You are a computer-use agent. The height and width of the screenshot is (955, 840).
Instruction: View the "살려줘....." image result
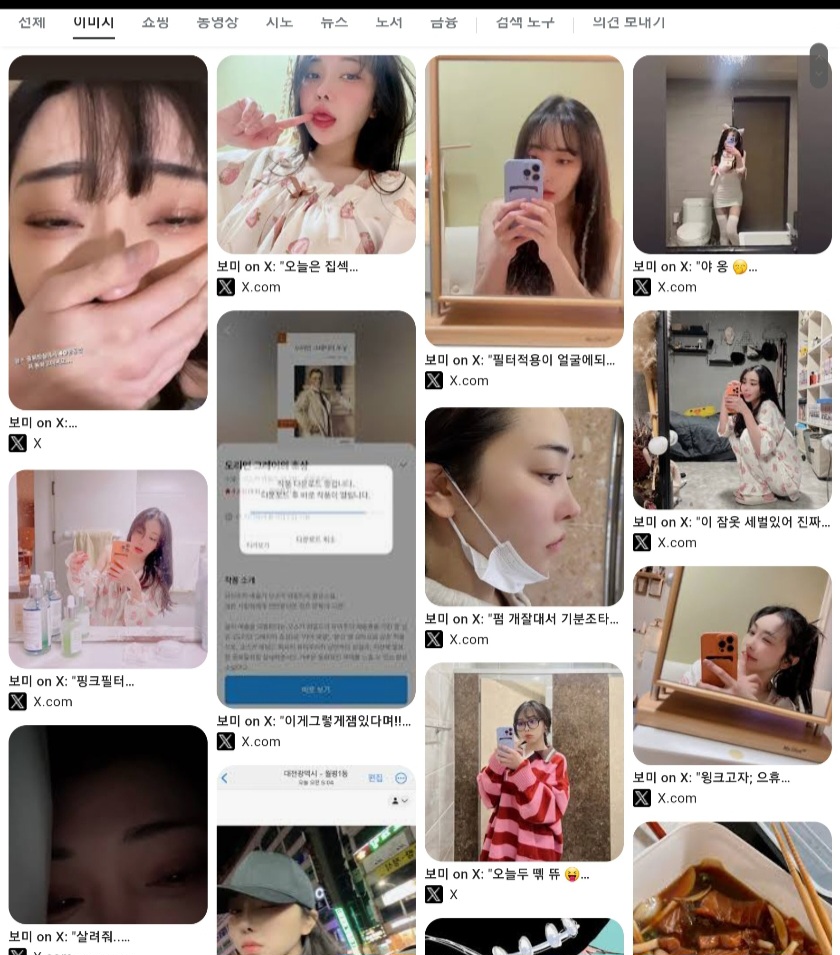point(108,824)
